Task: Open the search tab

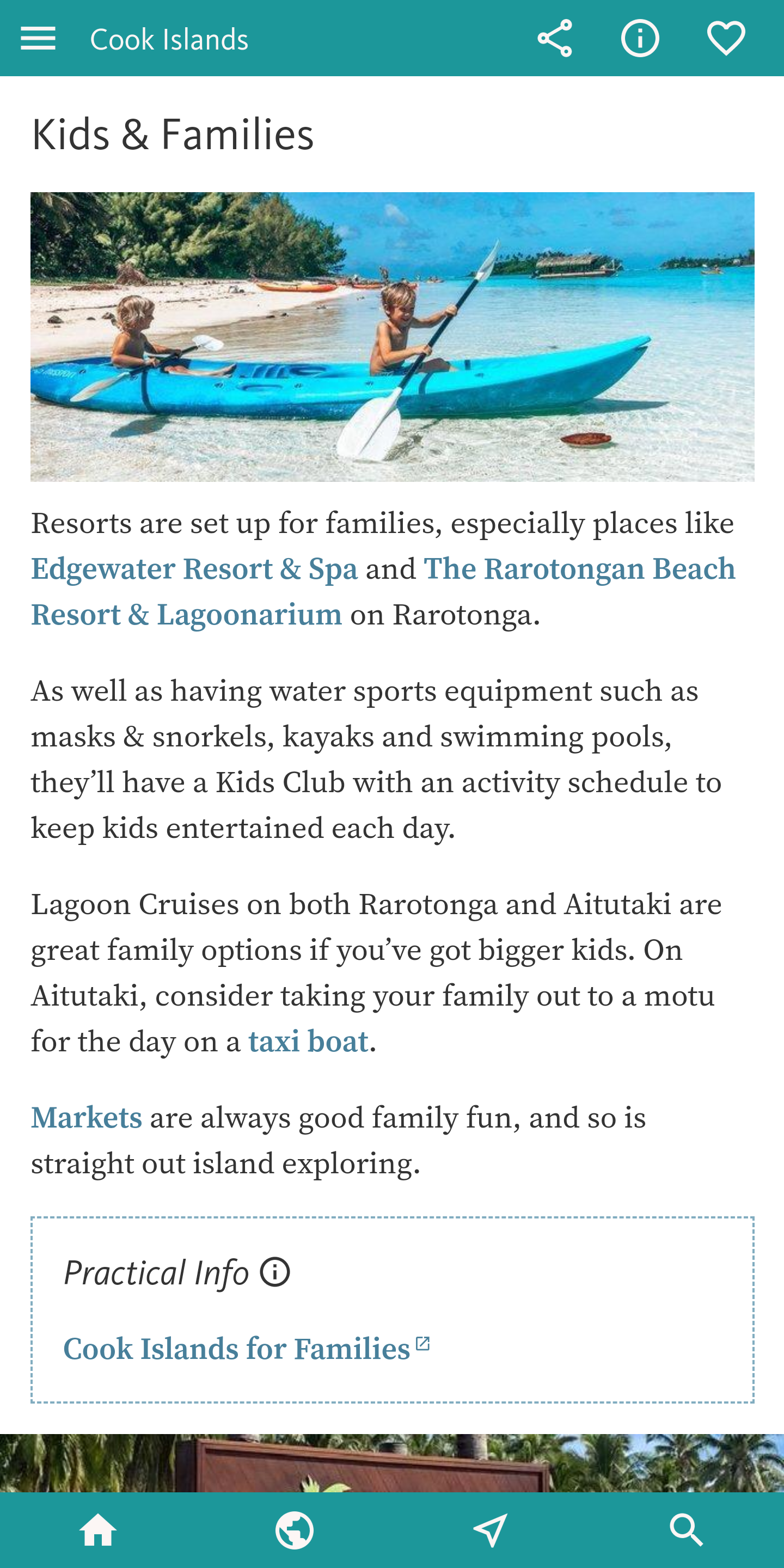Action: click(x=686, y=1530)
